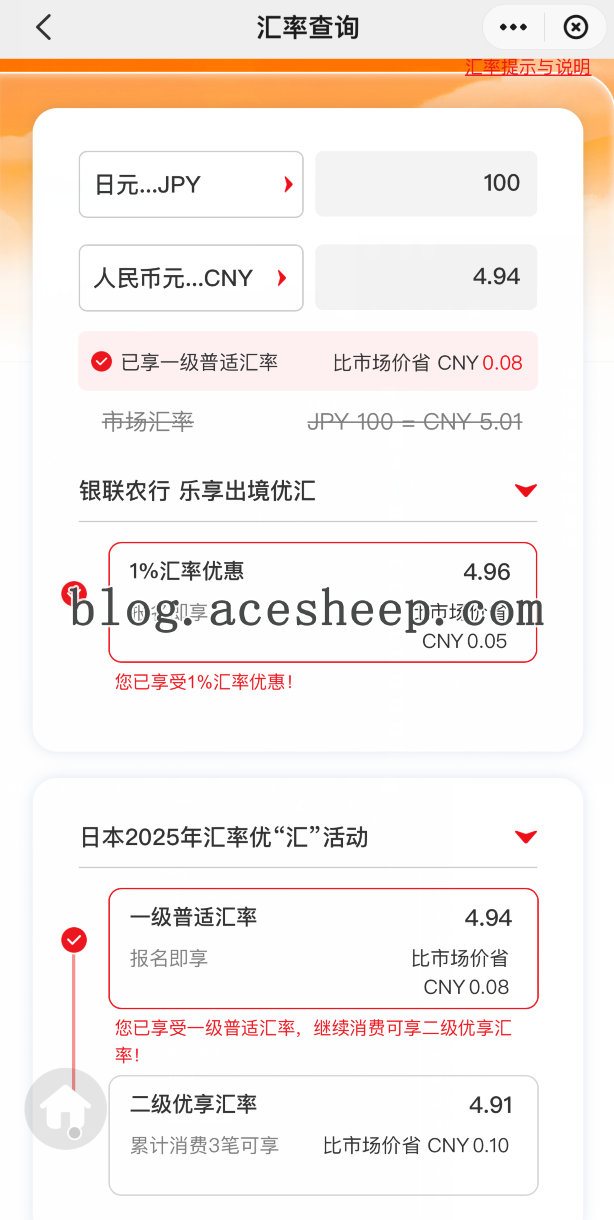Collapse the 银联农行 乐享出境优汇 section

[x=526, y=490]
